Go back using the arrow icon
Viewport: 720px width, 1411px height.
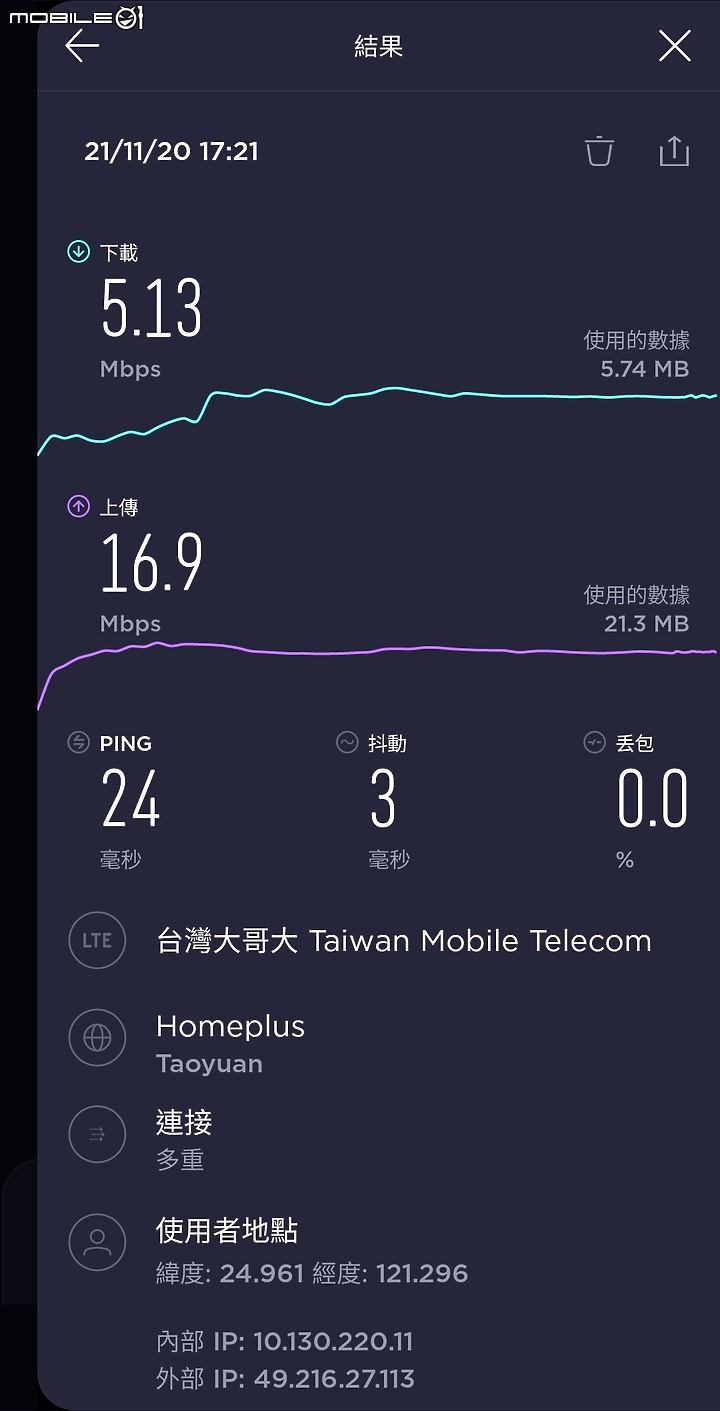82,46
